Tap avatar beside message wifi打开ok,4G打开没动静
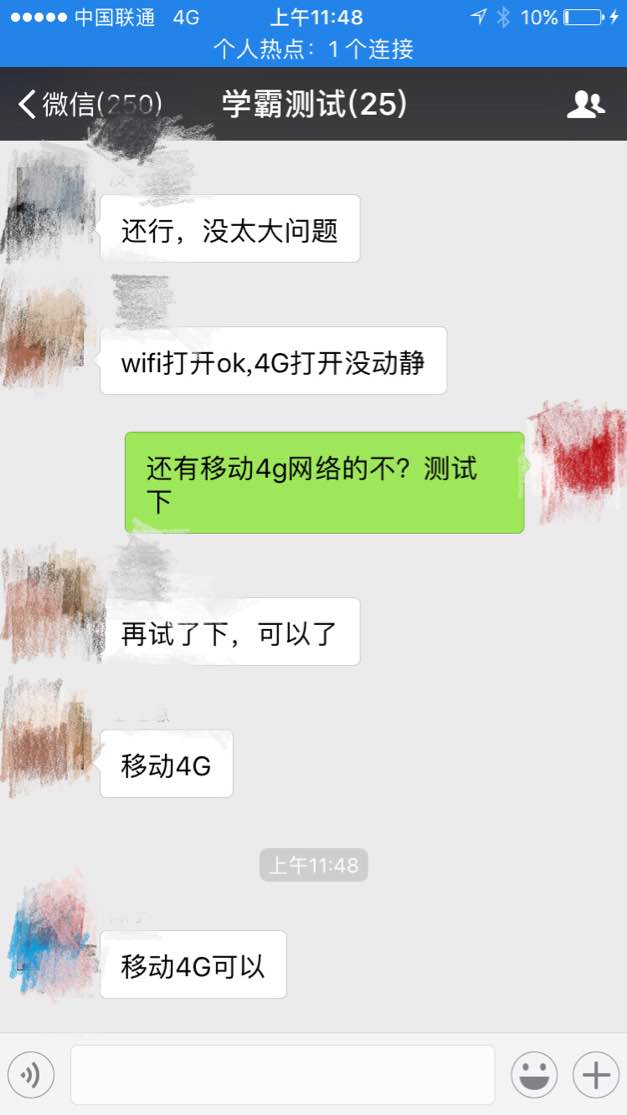This screenshot has width=627, height=1115. (x=48, y=338)
